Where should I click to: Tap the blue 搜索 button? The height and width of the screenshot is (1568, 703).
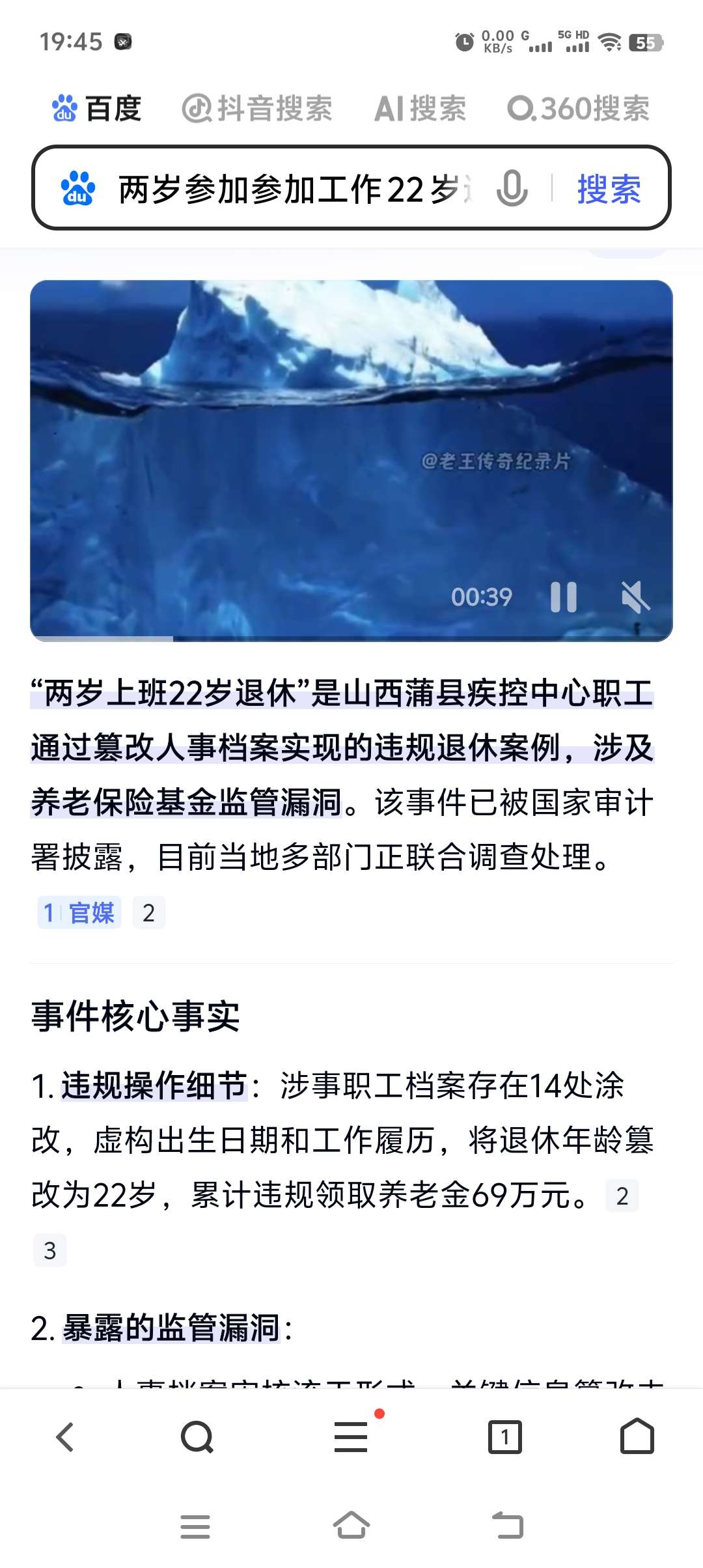[609, 189]
